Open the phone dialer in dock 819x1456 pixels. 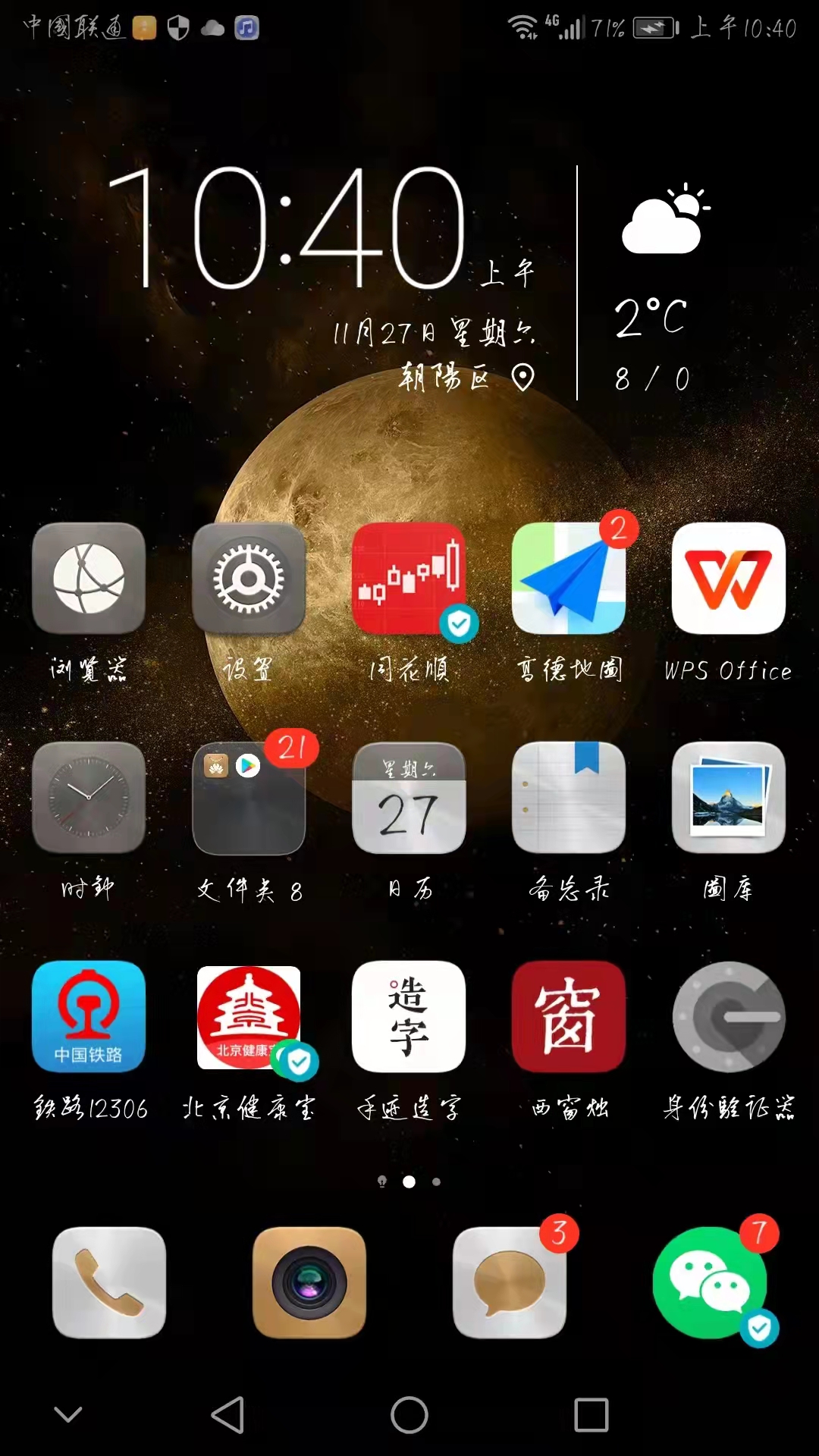(109, 1282)
